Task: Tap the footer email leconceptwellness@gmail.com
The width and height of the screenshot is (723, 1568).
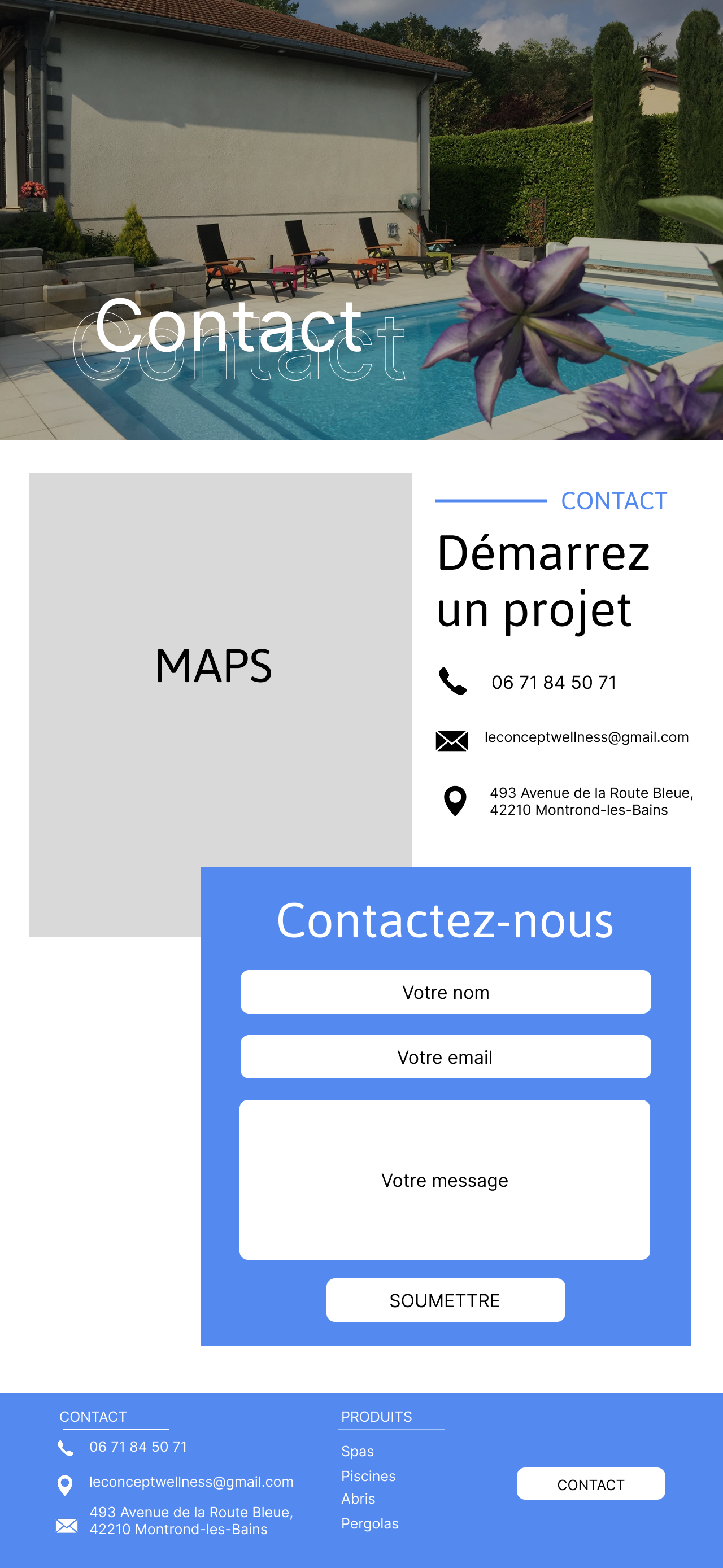Action: (191, 1482)
